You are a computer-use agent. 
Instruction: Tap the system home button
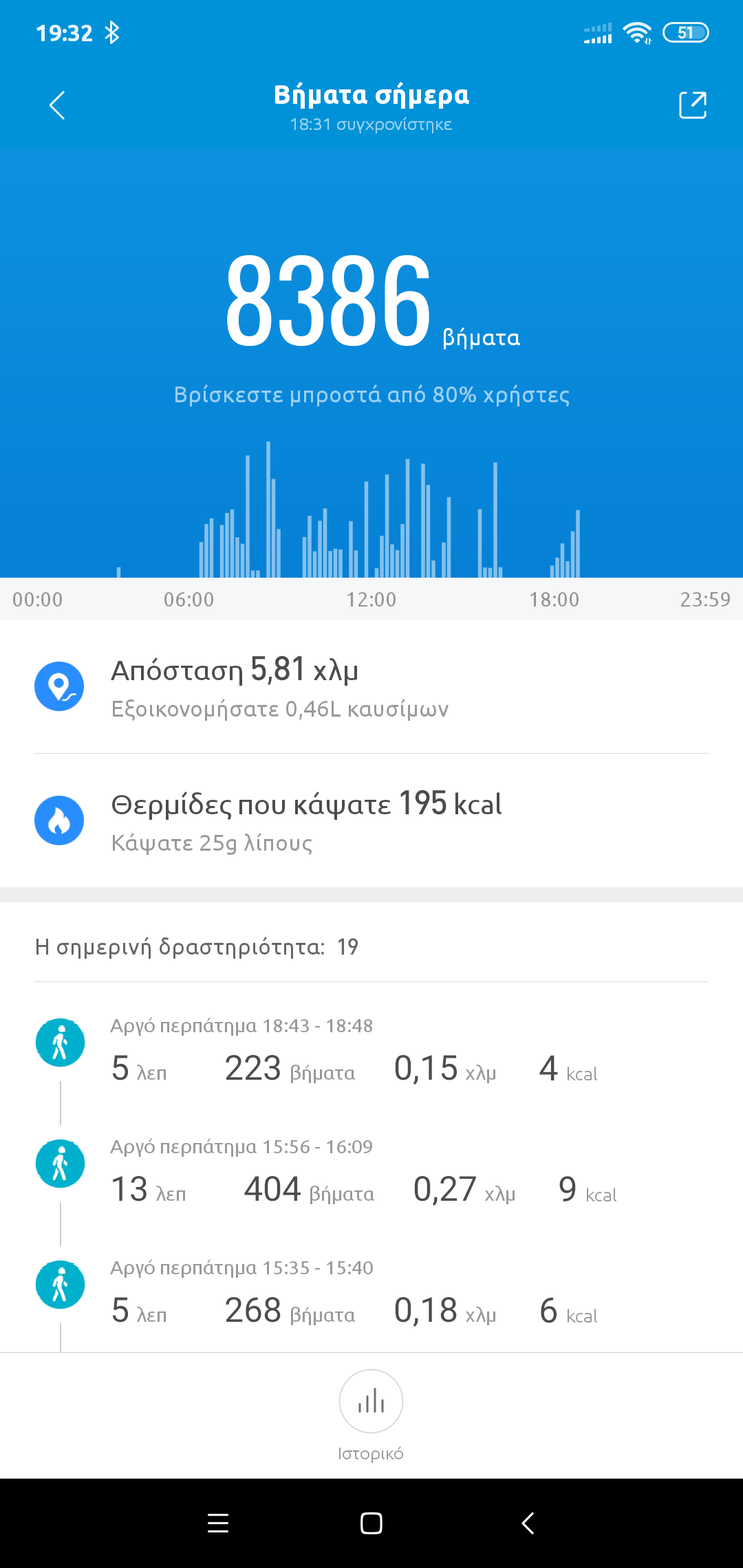(371, 1523)
